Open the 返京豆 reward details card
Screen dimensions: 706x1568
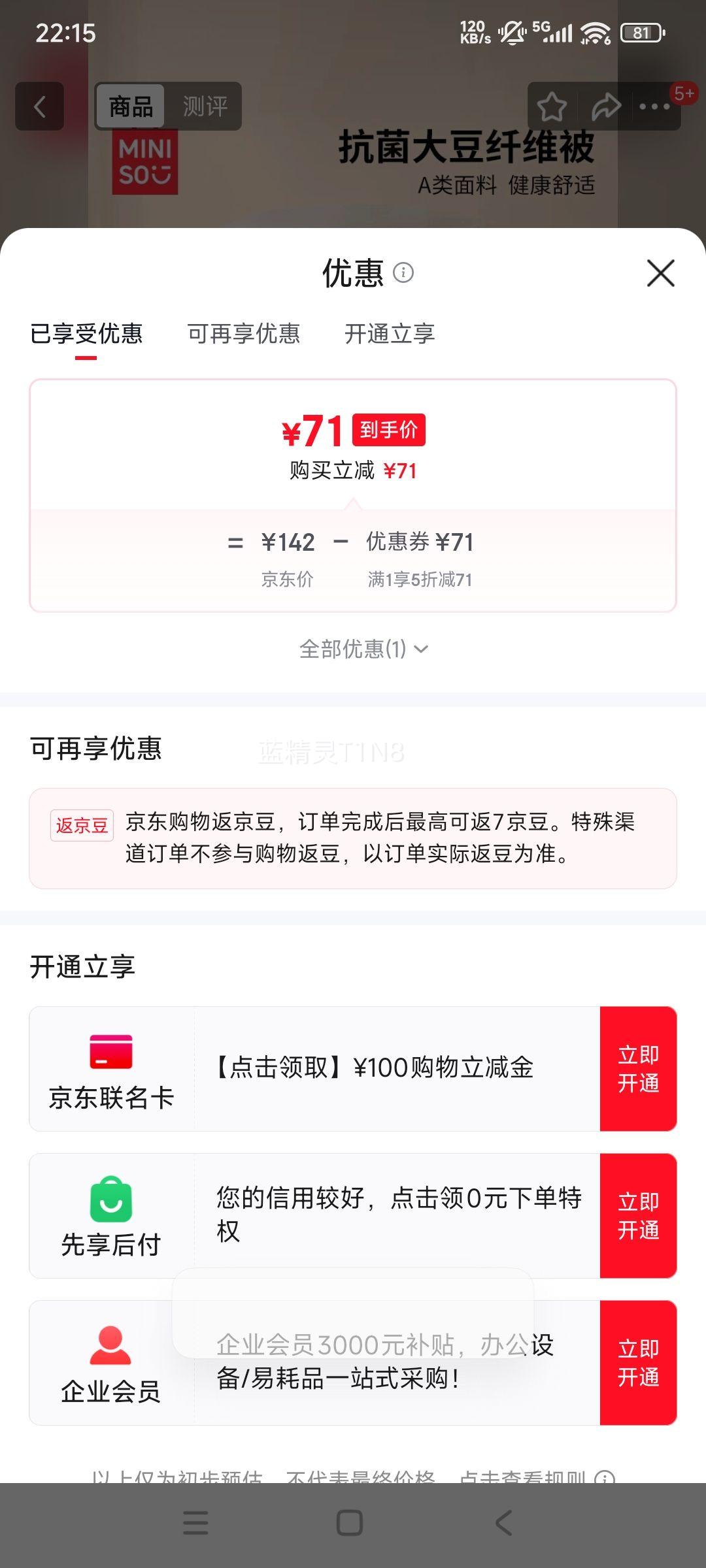(x=353, y=838)
